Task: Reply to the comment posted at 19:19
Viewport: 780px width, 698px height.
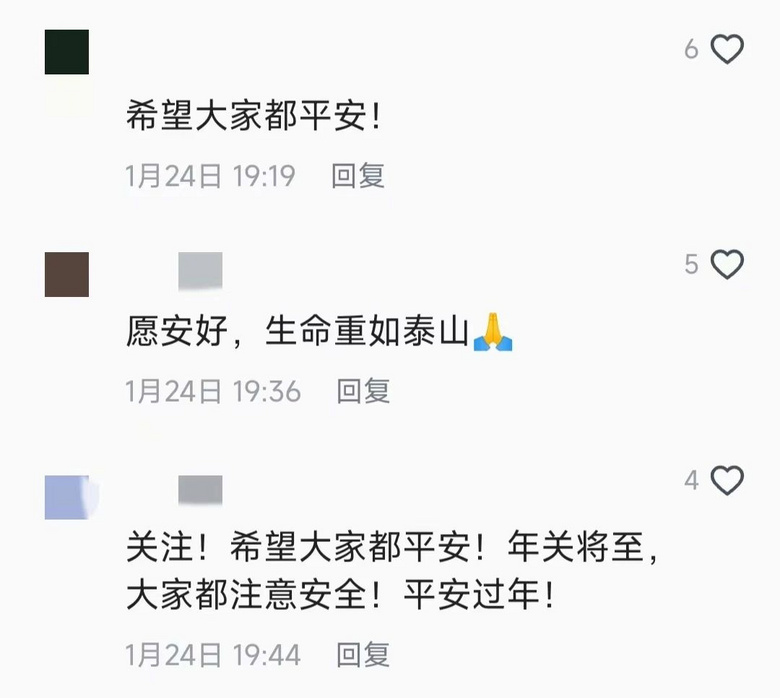Action: coord(358,176)
